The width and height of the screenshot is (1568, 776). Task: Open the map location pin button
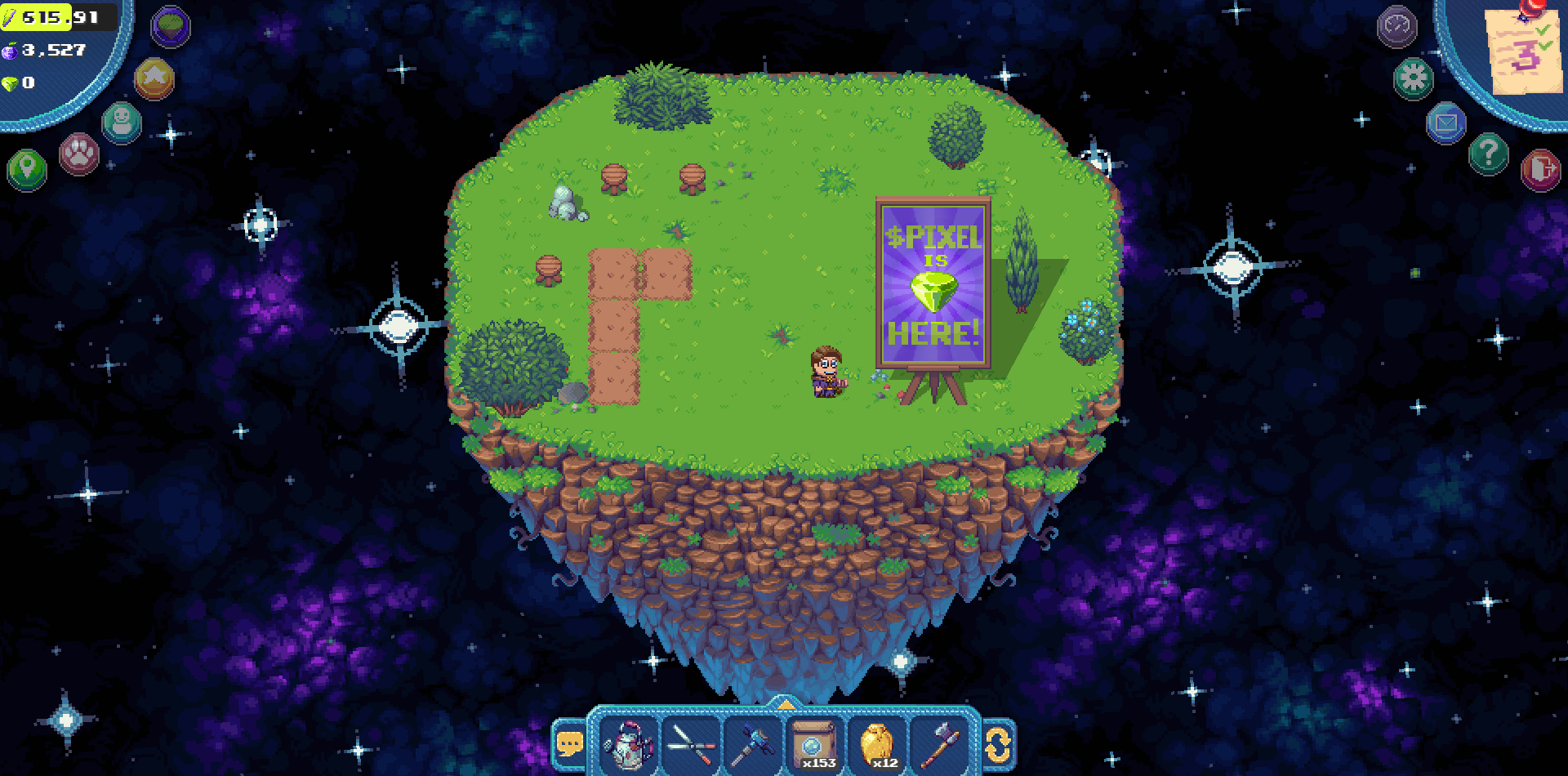27,170
